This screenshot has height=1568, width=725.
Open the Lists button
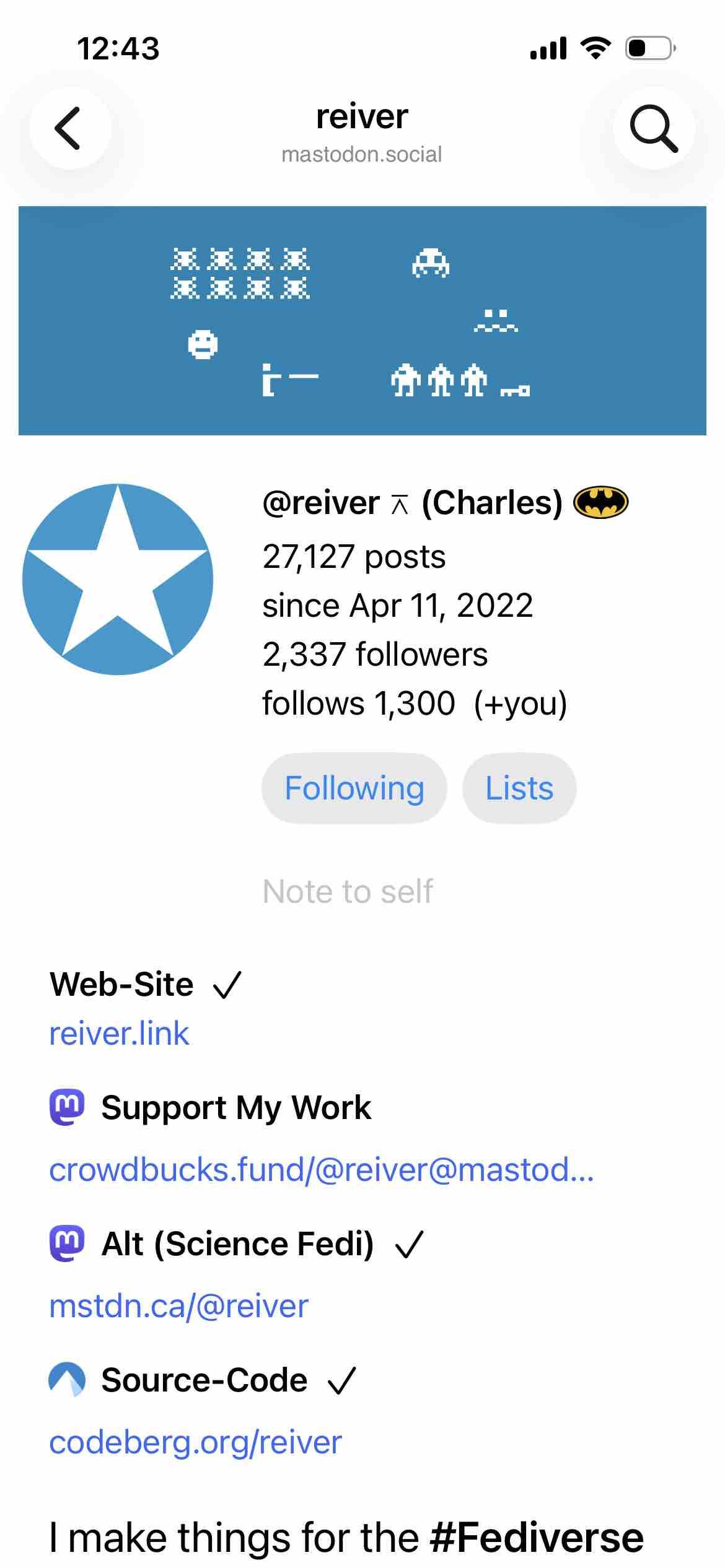pos(519,788)
